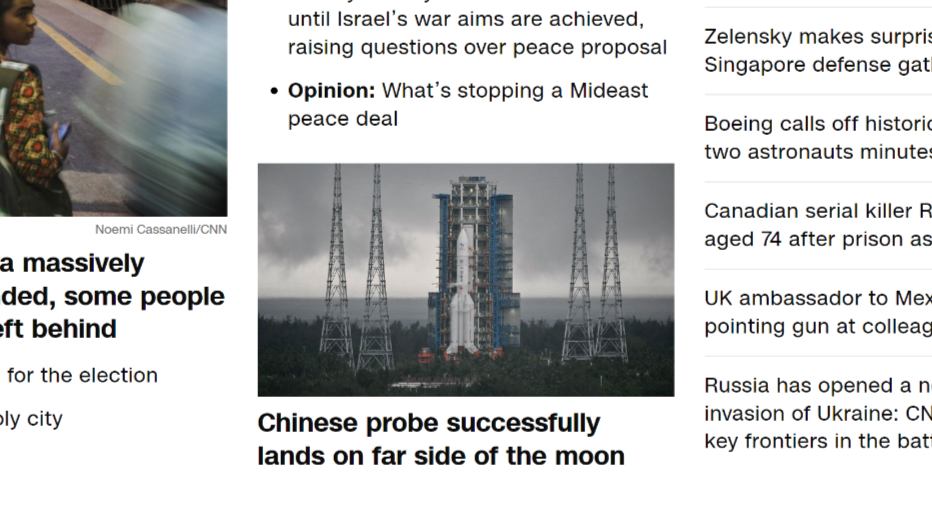Open the photo credited to Noemi Cassanelli
Screen dimensions: 932x509
112,105
